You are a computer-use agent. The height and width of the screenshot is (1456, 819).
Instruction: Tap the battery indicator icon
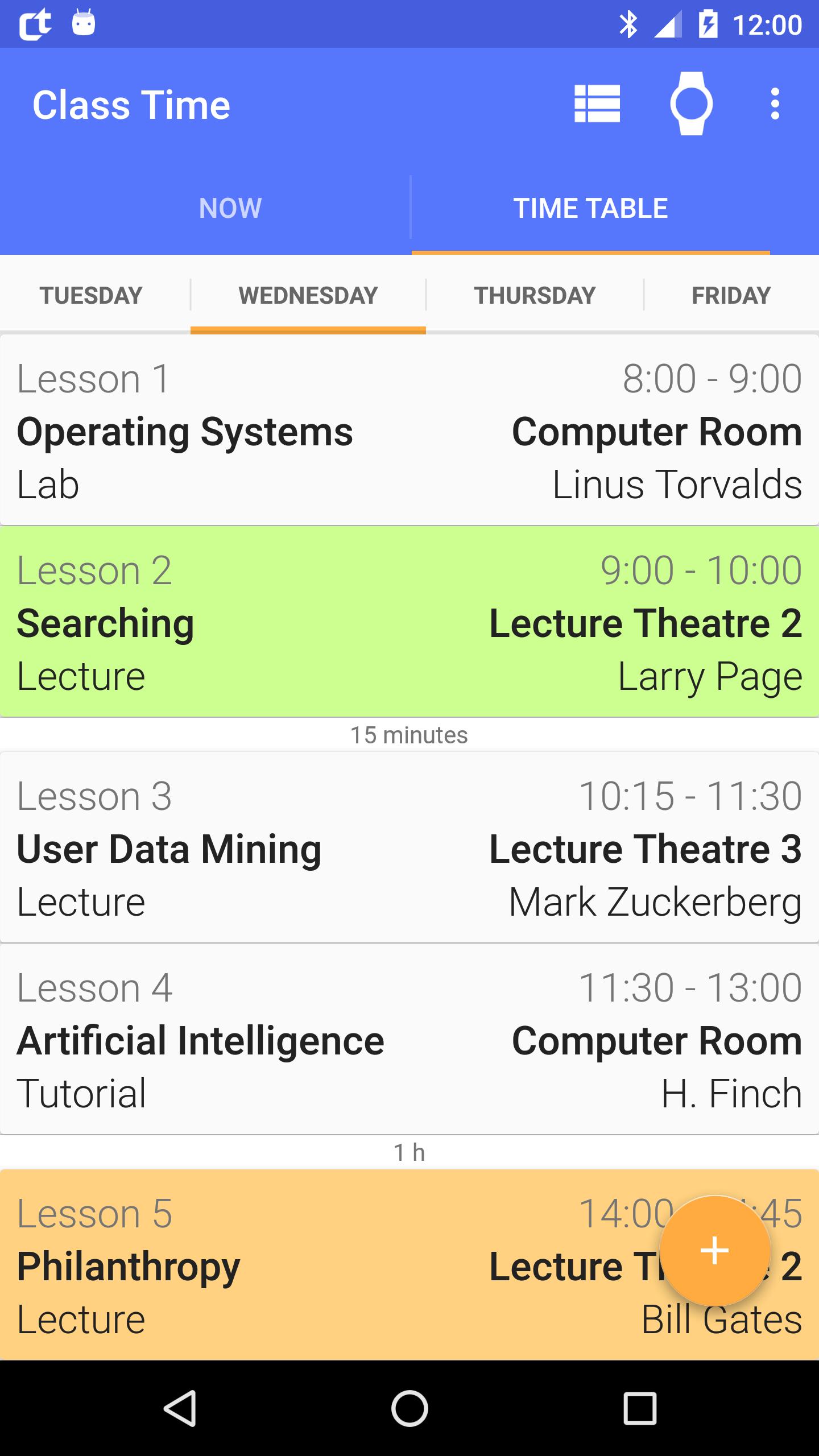tap(708, 24)
